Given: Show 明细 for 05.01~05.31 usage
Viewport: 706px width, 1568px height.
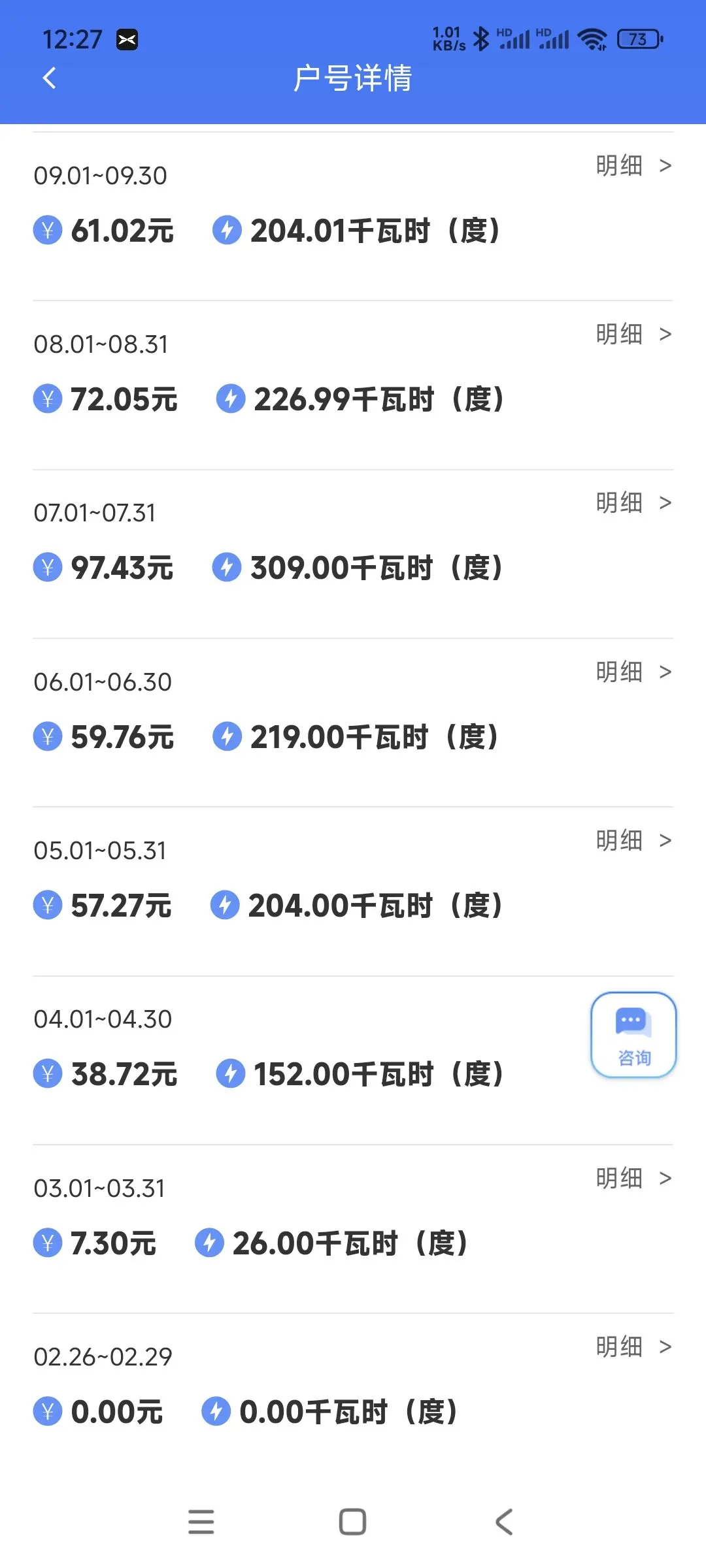Looking at the screenshot, I should click(x=633, y=840).
